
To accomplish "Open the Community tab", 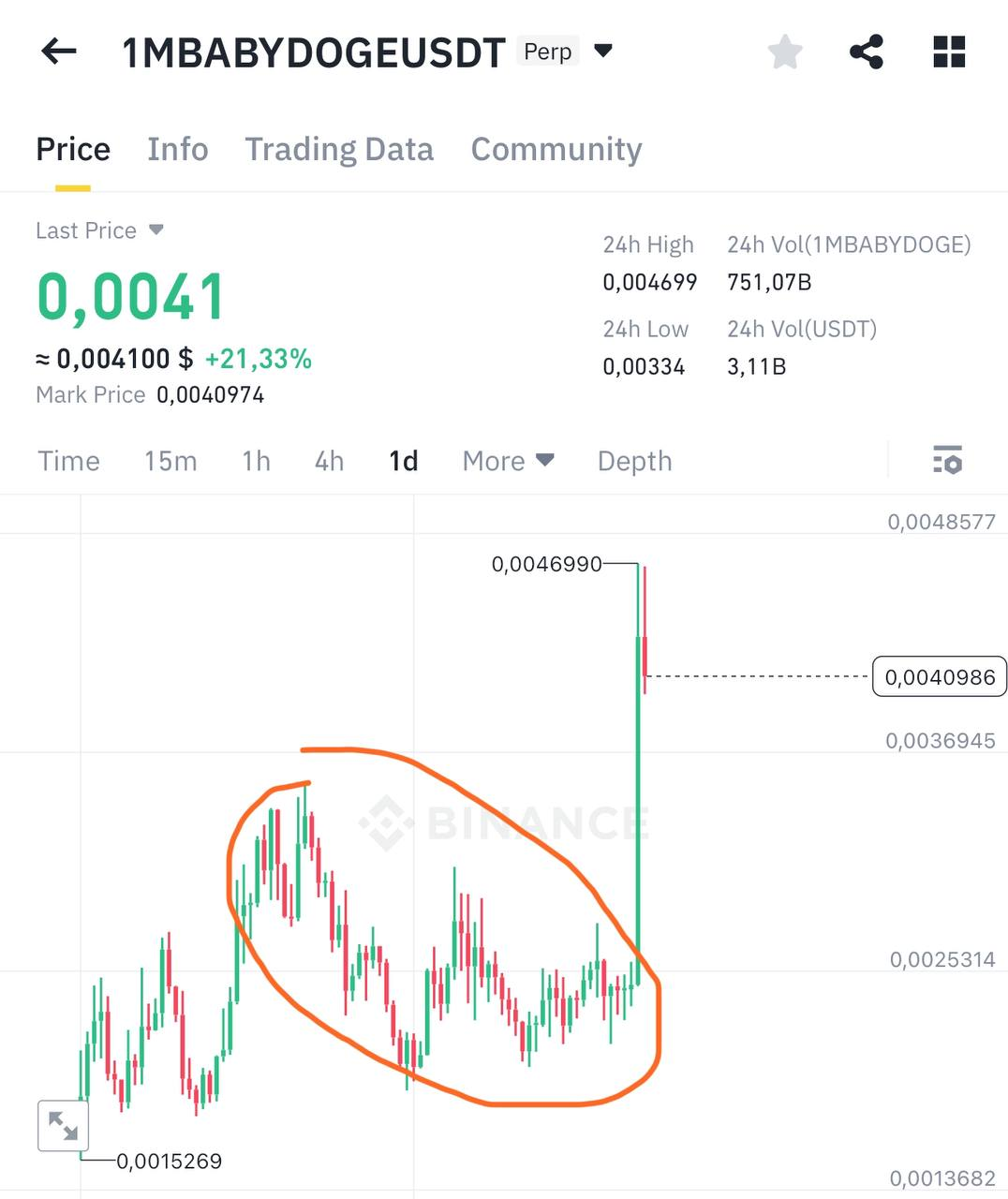I will 556,149.
